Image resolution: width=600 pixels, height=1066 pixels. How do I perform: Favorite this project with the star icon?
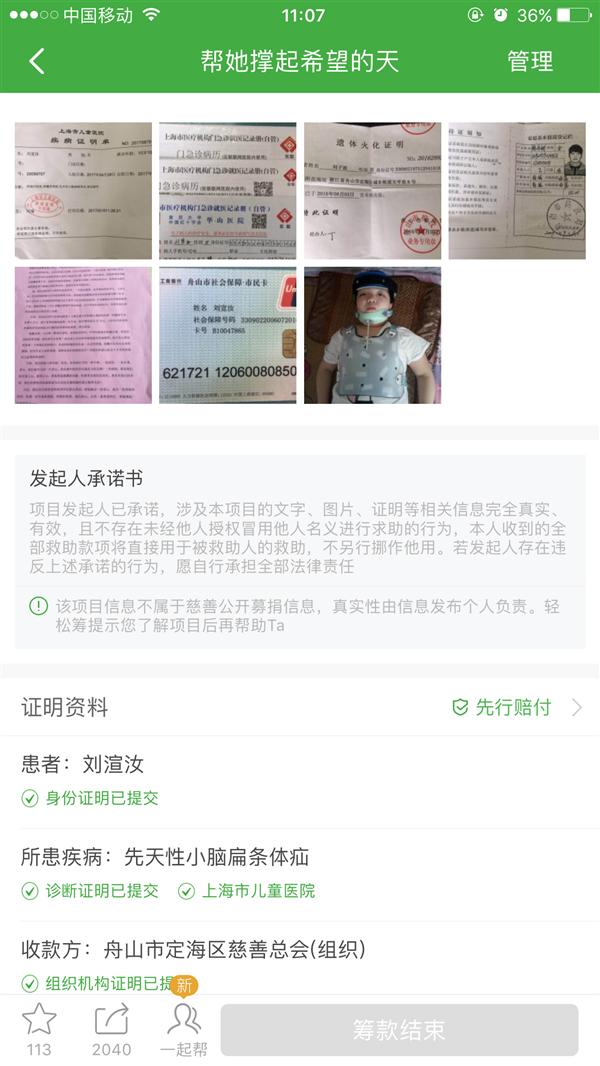pyautogui.click(x=39, y=1029)
